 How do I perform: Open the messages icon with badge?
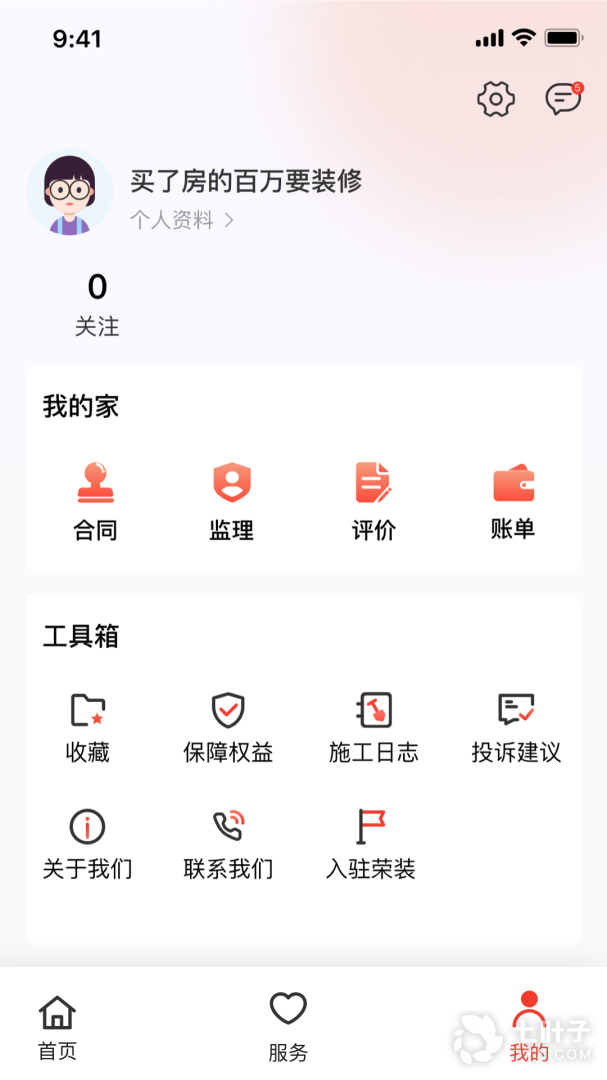coord(563,99)
